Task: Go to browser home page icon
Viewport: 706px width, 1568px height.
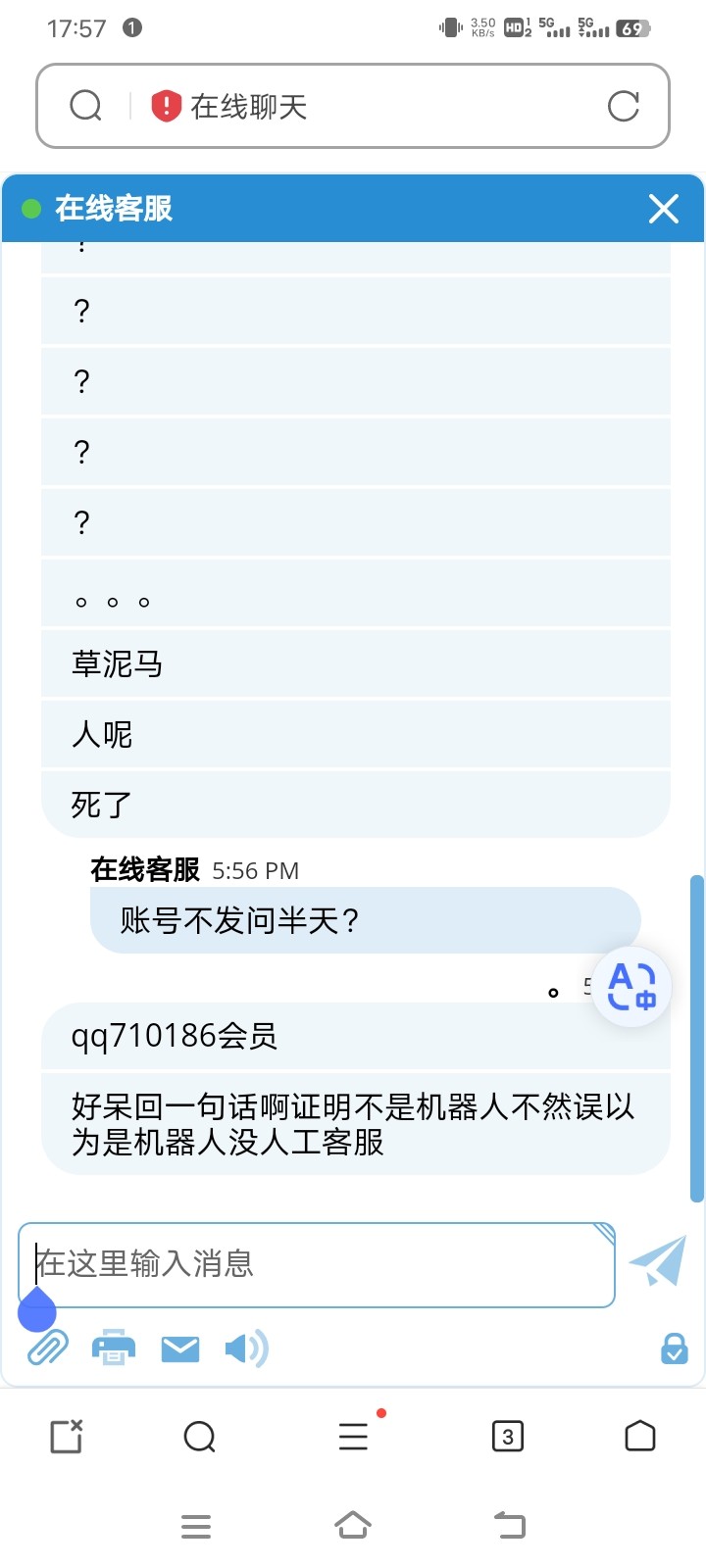Action: tap(639, 1437)
